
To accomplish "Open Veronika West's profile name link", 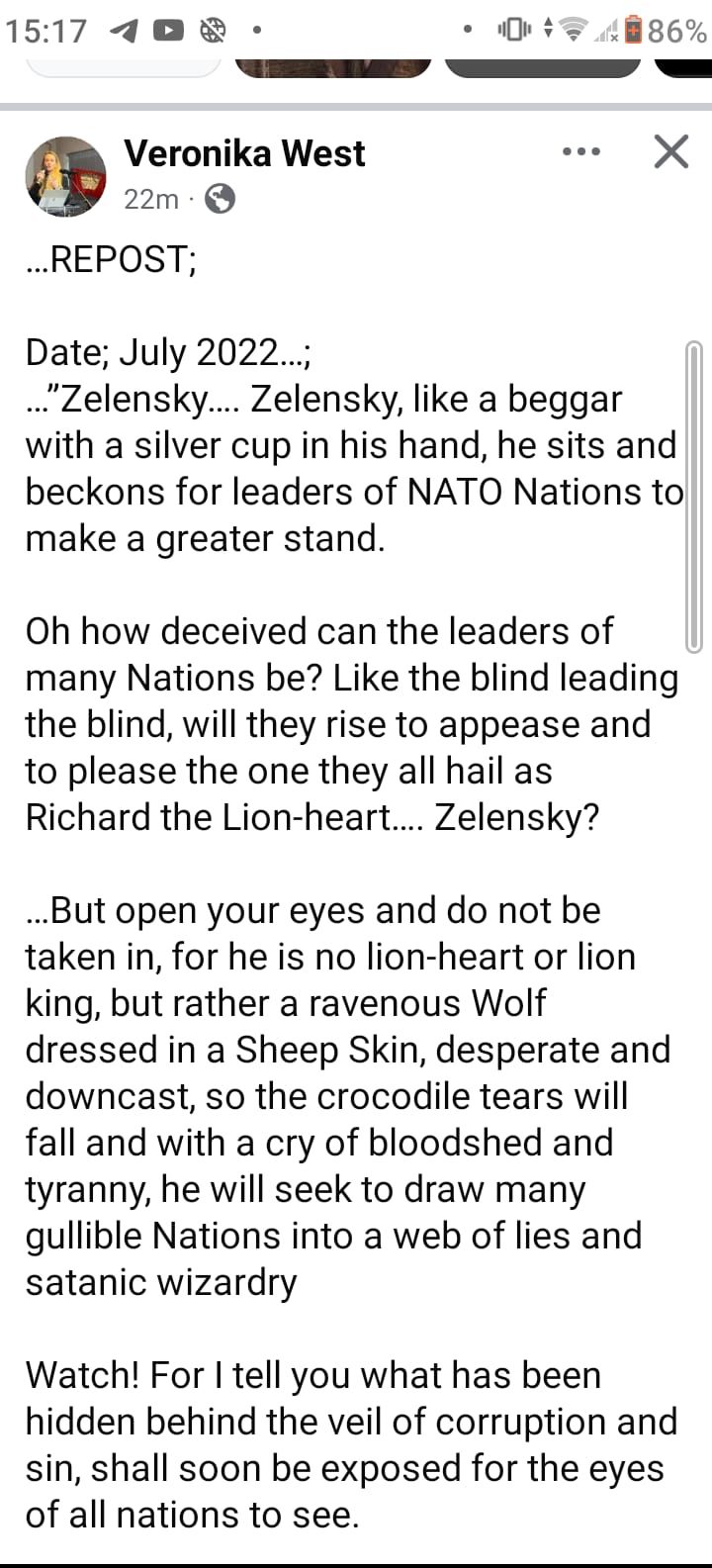I will coord(244,153).
